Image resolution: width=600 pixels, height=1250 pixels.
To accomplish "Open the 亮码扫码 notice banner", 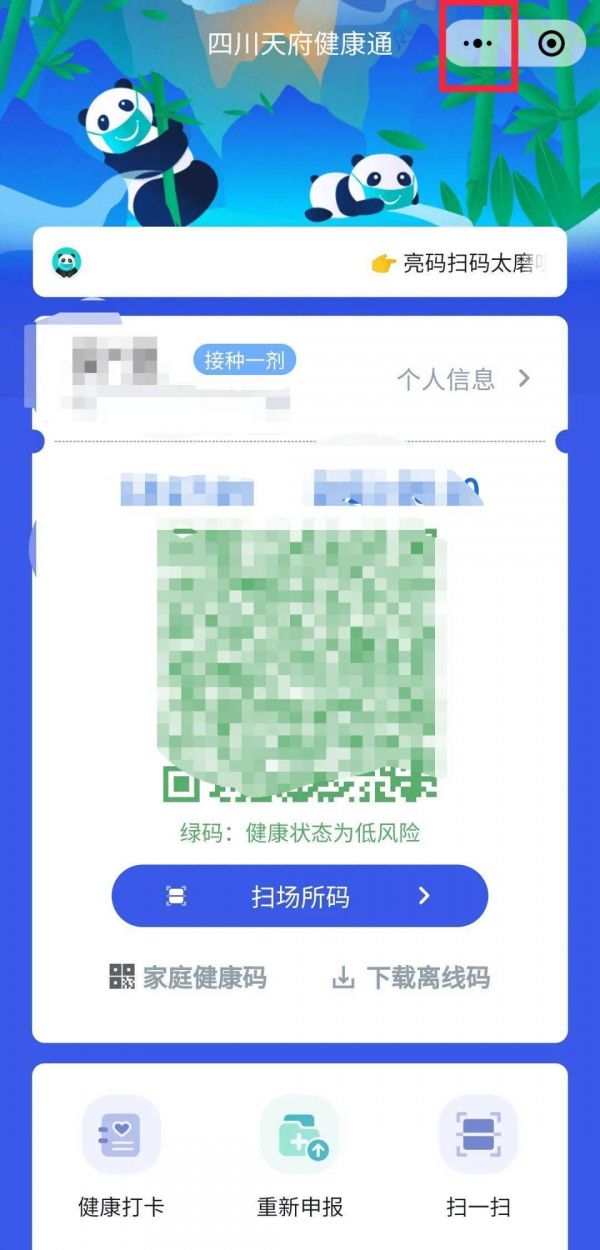I will [300, 263].
